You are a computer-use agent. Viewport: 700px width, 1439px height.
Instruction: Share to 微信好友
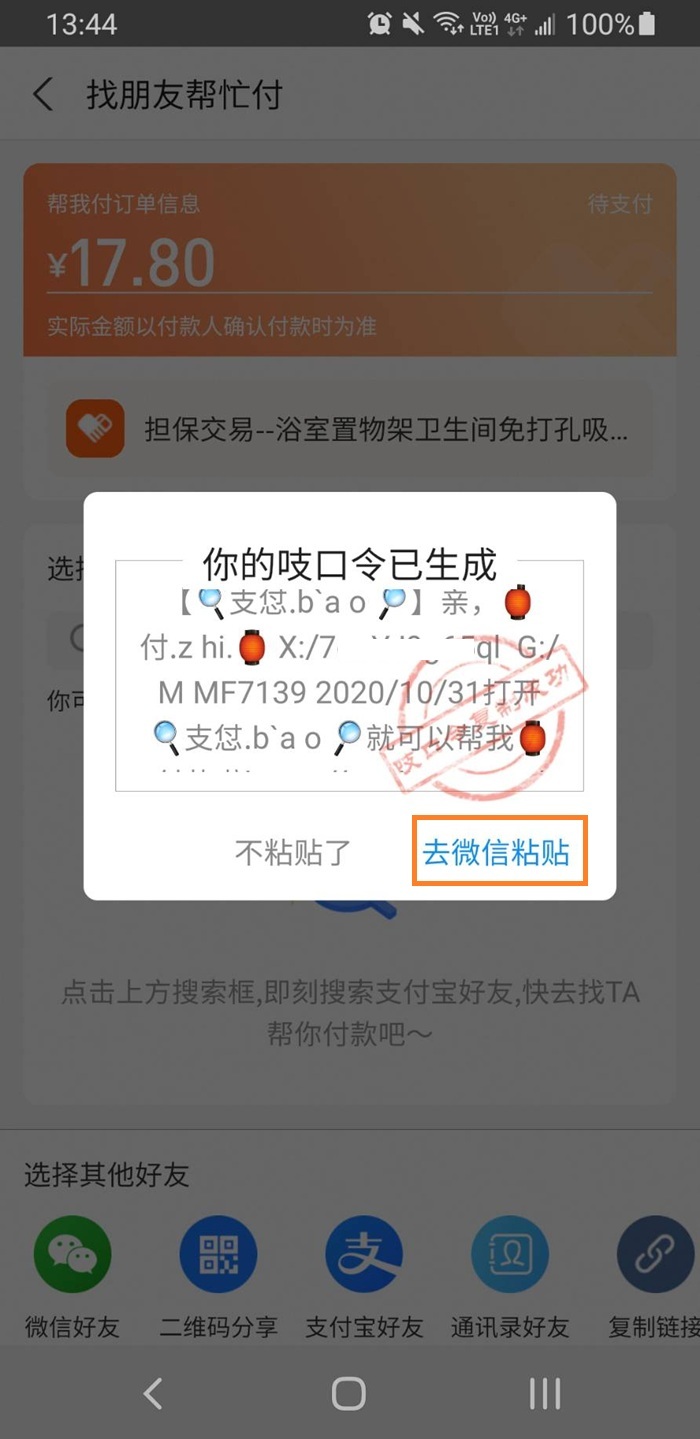pyautogui.click(x=72, y=1255)
